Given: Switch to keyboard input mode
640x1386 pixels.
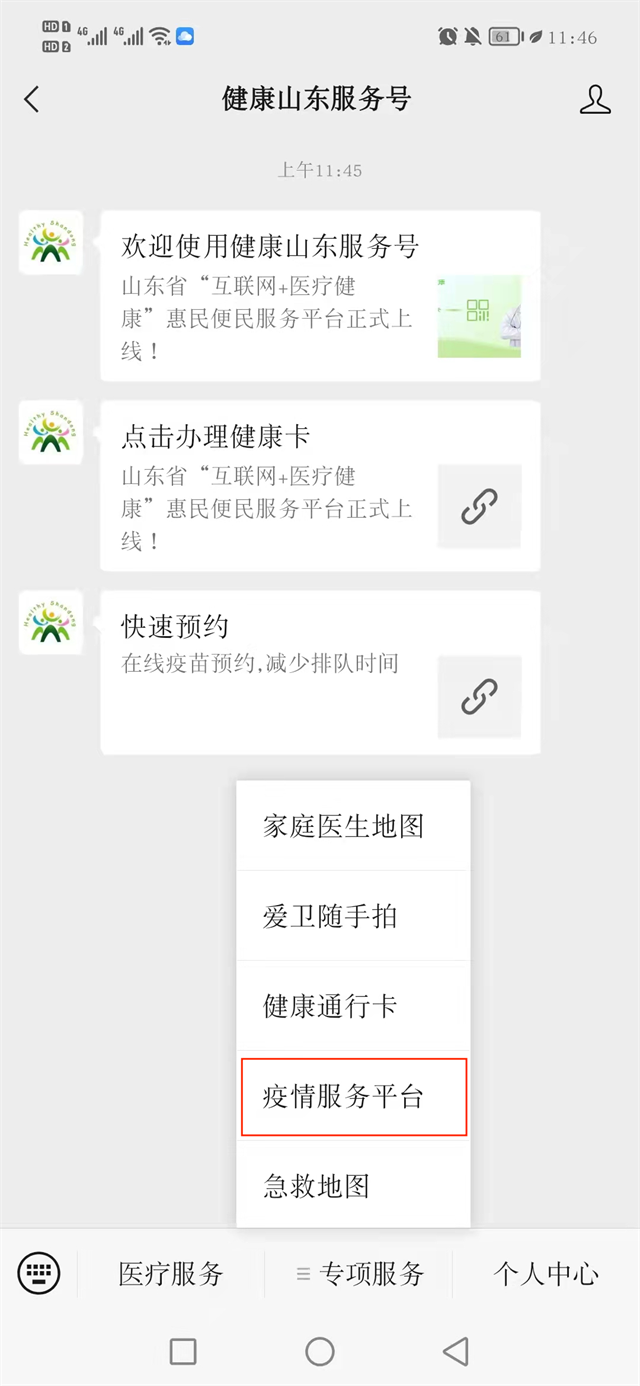Looking at the screenshot, I should click(x=39, y=1273).
